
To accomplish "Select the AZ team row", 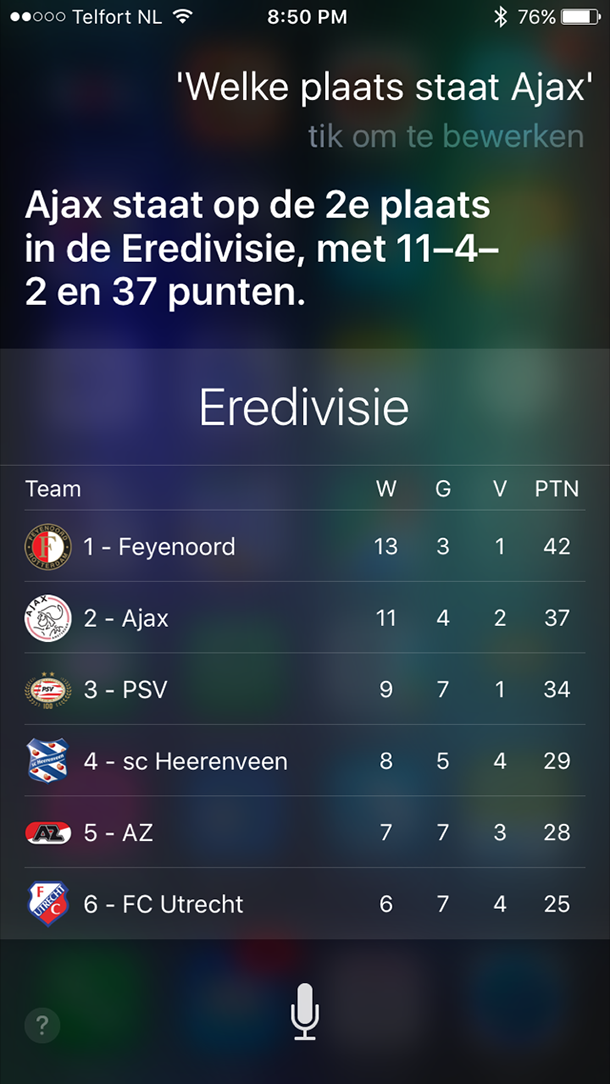I will tap(305, 832).
